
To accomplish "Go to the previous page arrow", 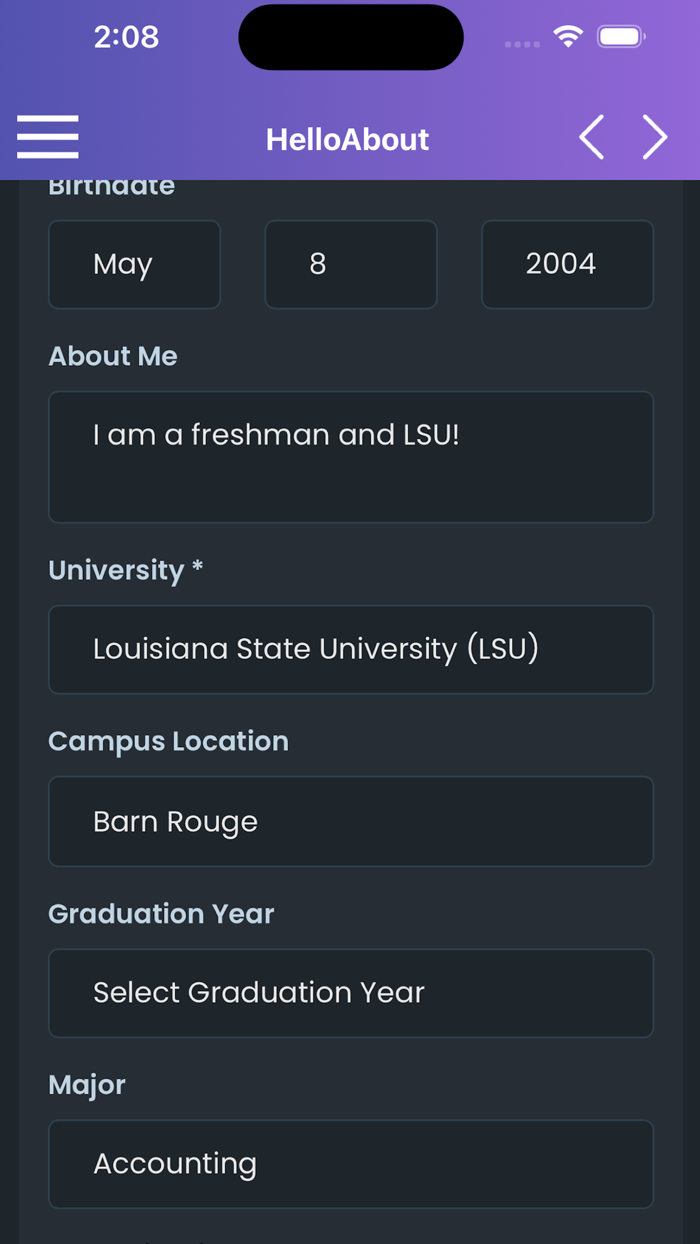I will [592, 137].
